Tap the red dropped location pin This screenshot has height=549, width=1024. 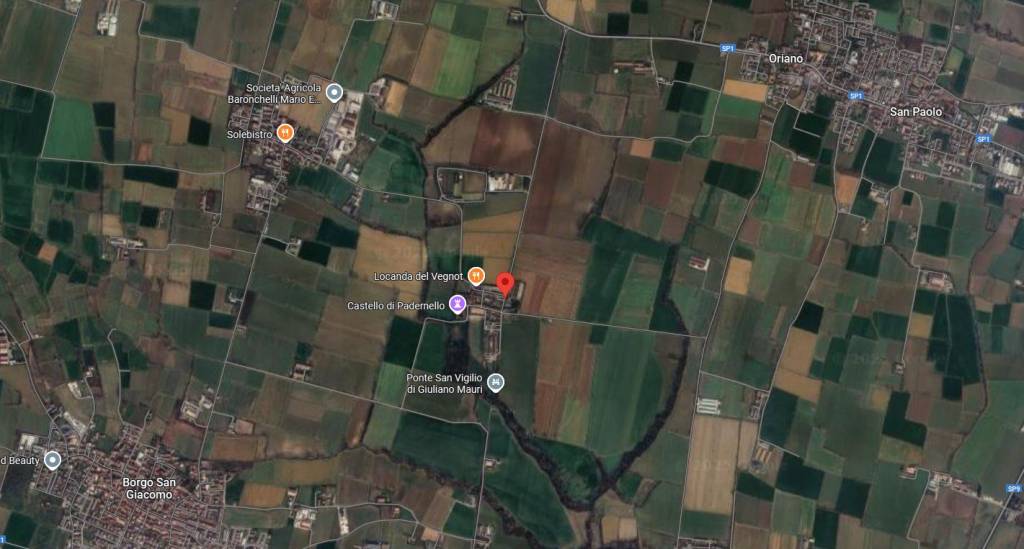click(x=505, y=284)
